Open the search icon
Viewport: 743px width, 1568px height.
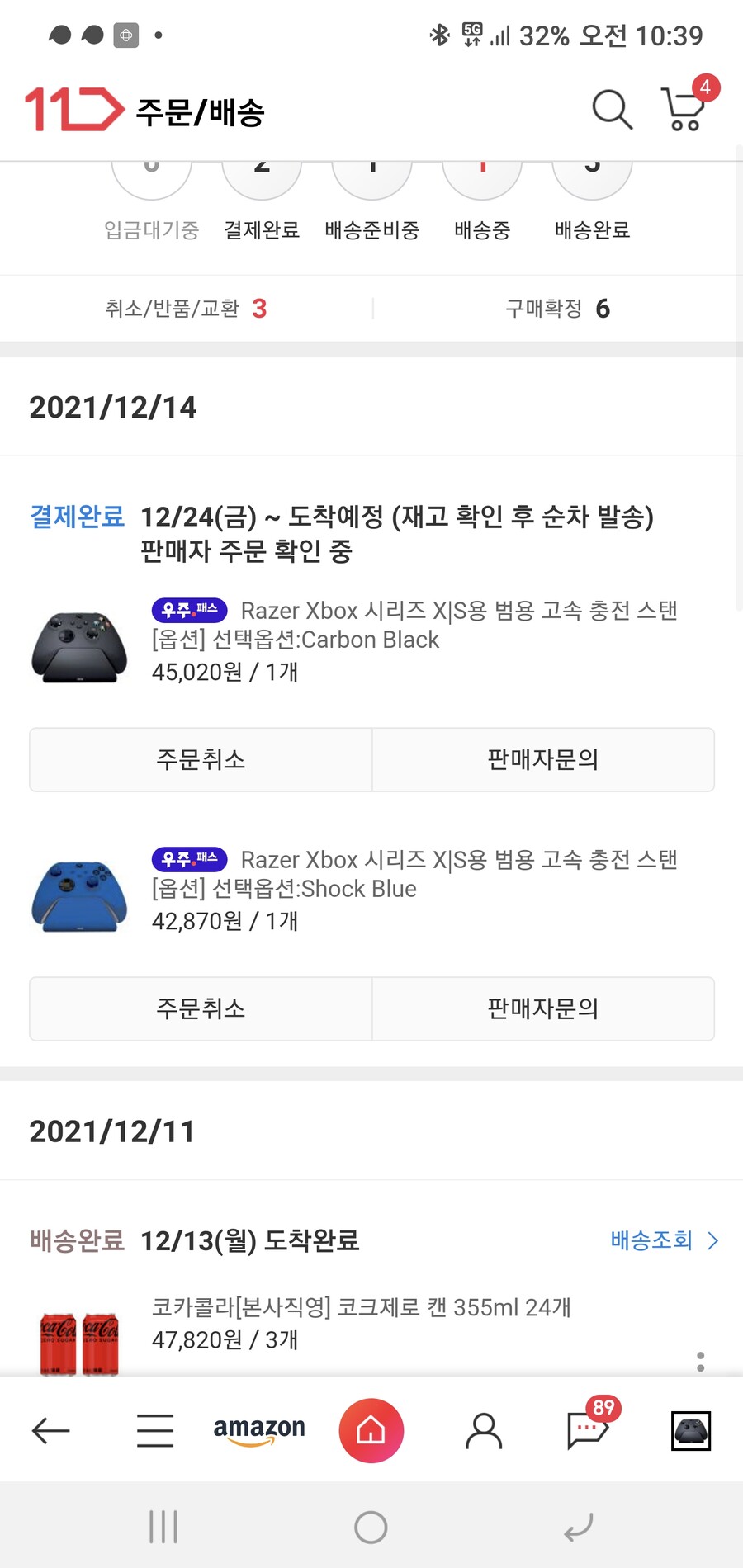click(611, 108)
